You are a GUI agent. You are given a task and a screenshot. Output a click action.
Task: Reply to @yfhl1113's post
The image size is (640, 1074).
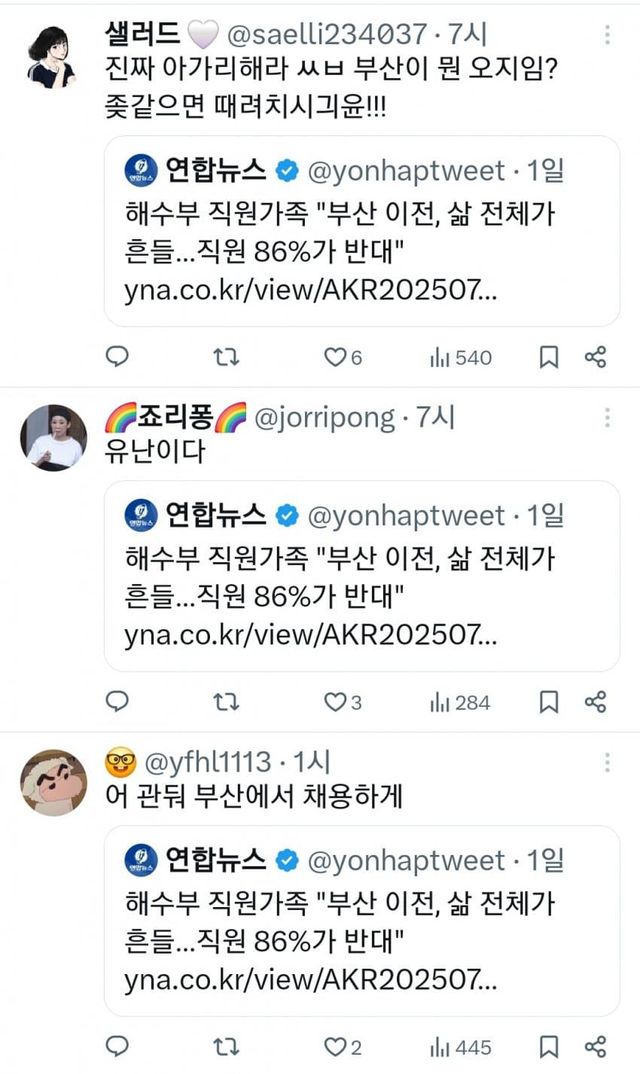[x=118, y=1047]
